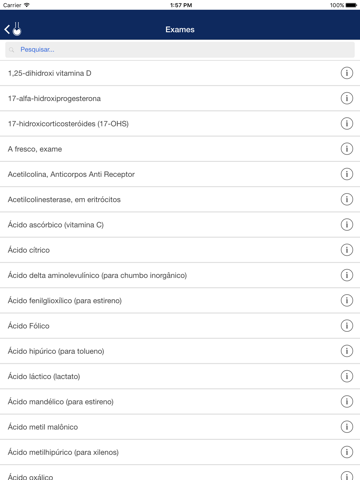Image resolution: width=360 pixels, height=480 pixels.
Task: Show info for 17-alfa-hidroxiprogesterona
Action: coord(347,98)
